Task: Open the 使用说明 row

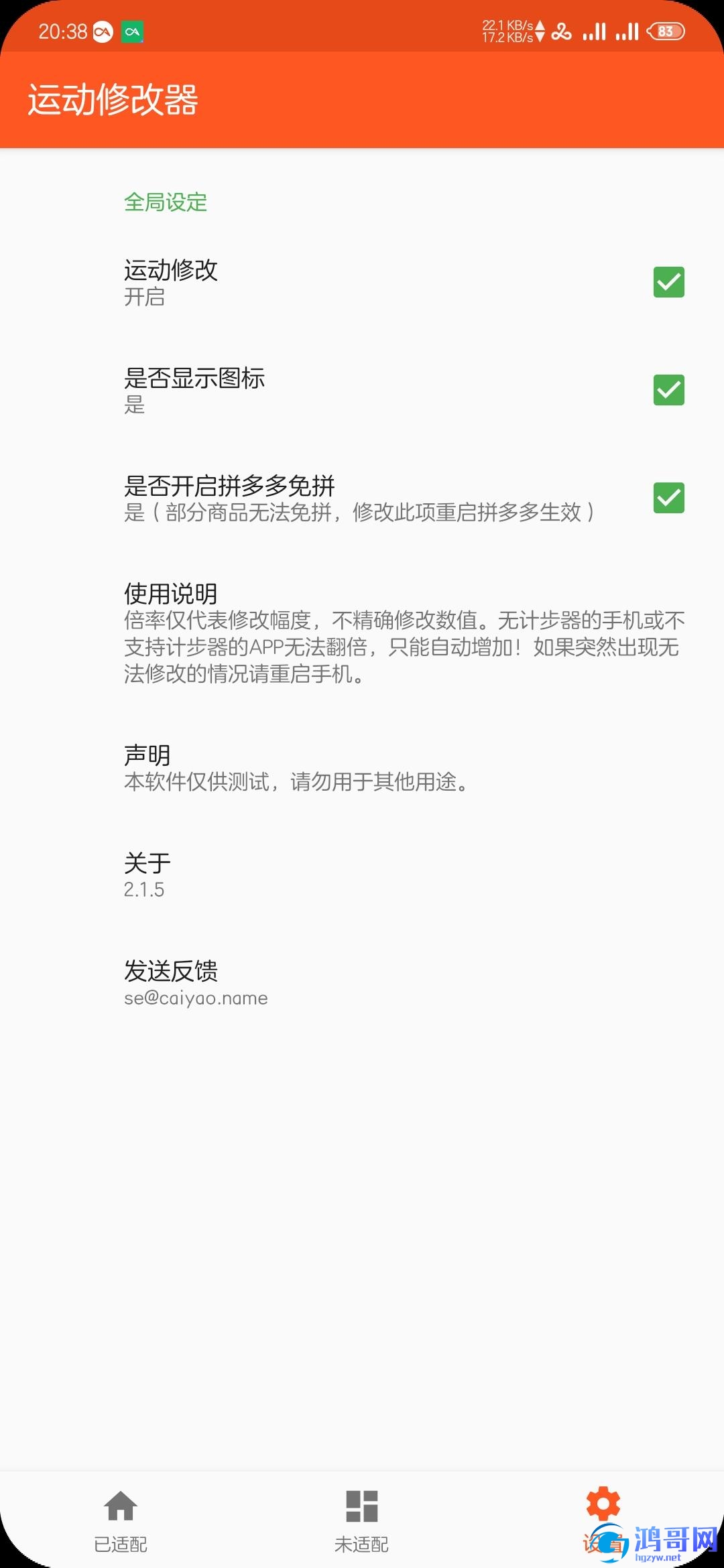Action: 362,633
